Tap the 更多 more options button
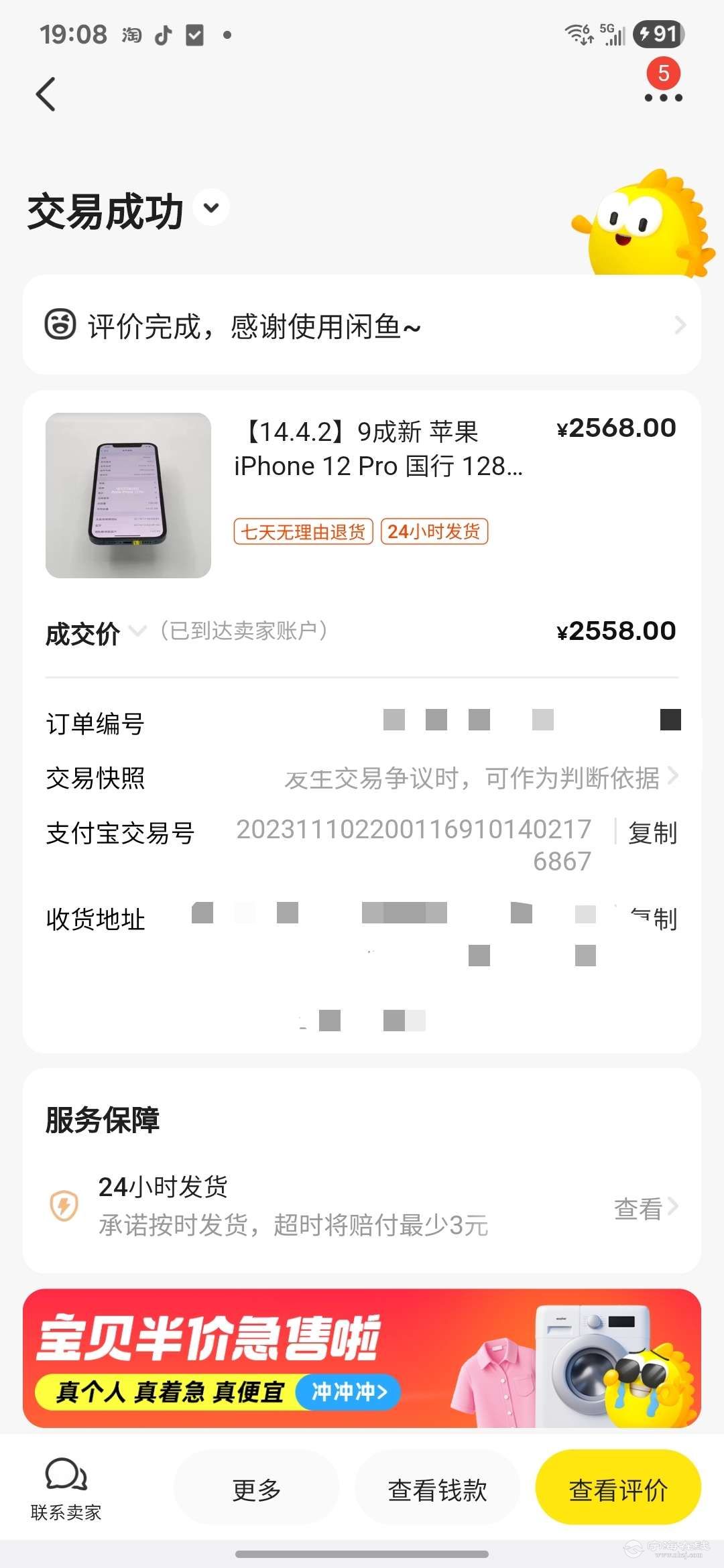 (256, 1489)
